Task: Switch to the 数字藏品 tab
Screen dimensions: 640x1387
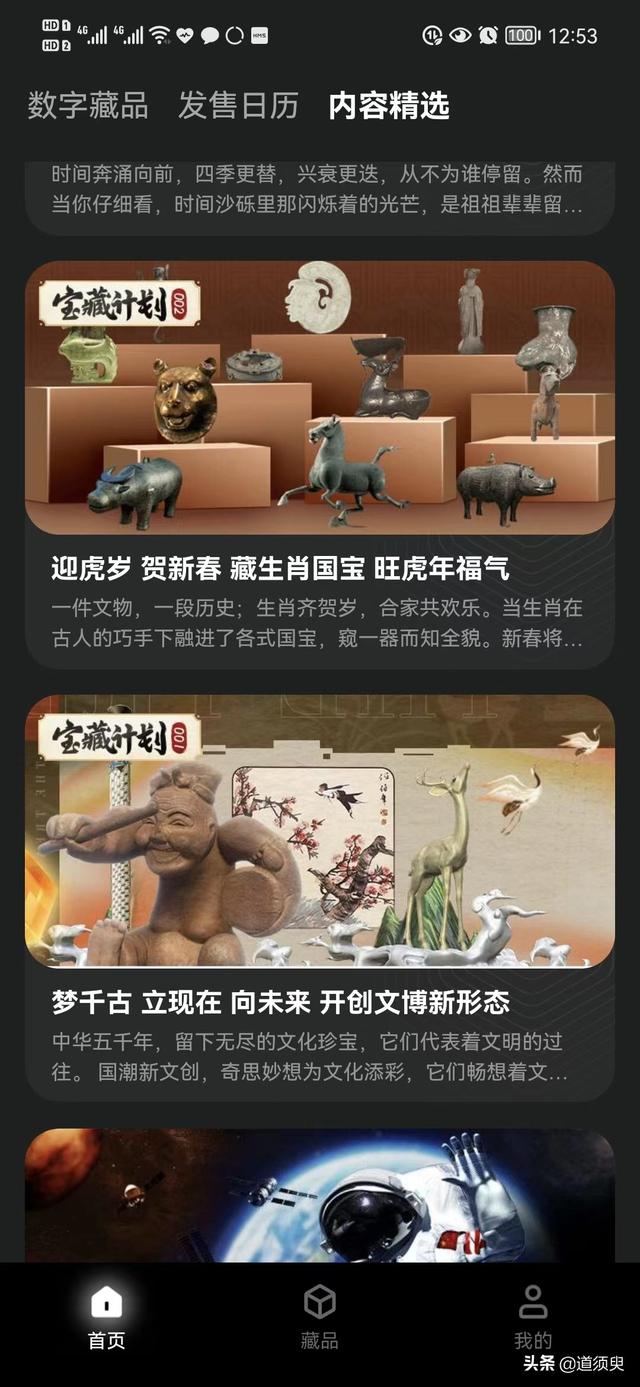Action: 88,105
